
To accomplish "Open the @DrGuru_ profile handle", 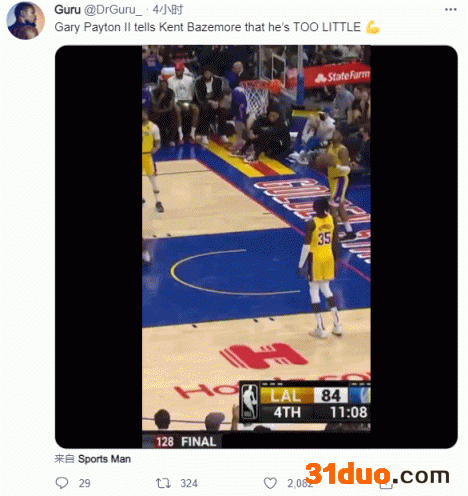I will tap(113, 10).
